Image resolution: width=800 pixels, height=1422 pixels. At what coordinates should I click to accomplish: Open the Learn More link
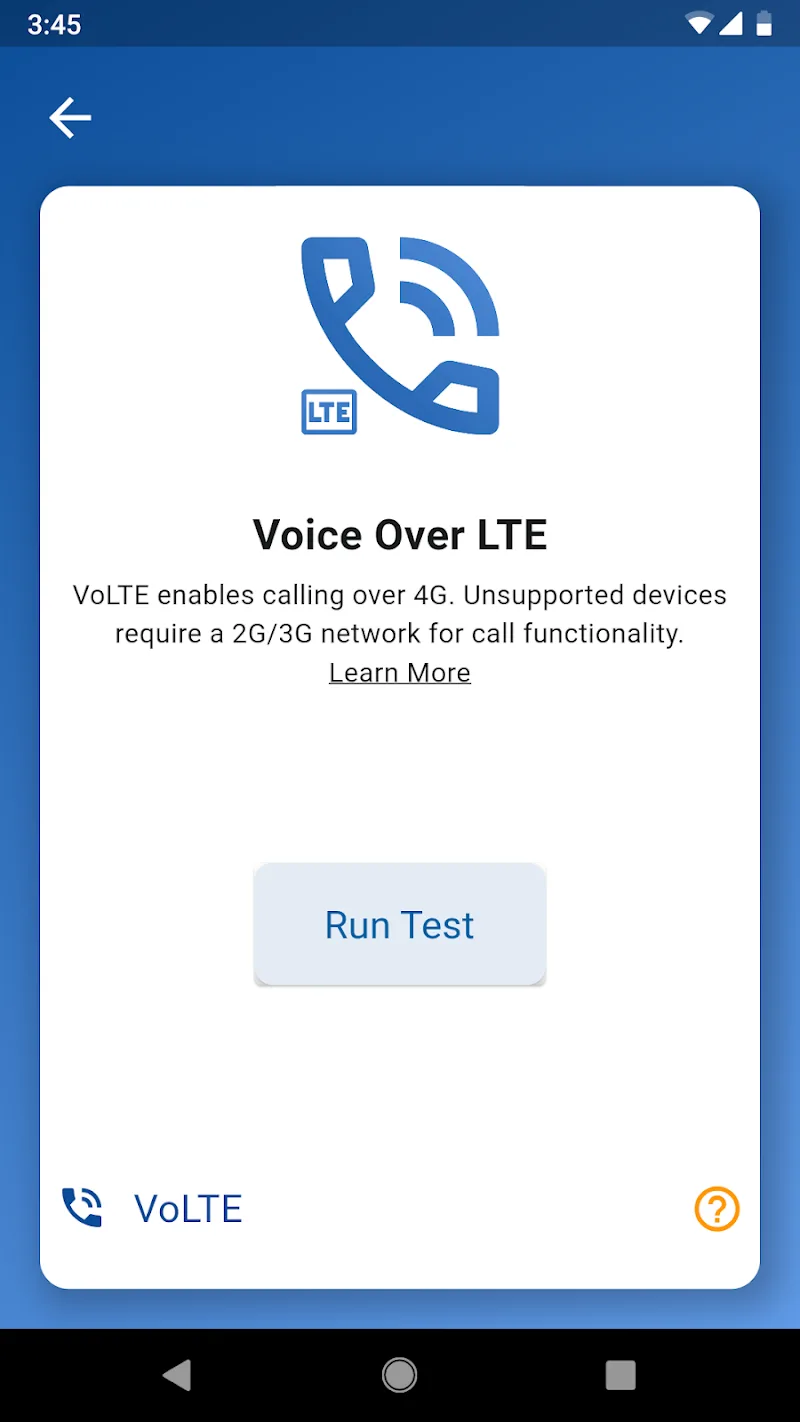[400, 673]
